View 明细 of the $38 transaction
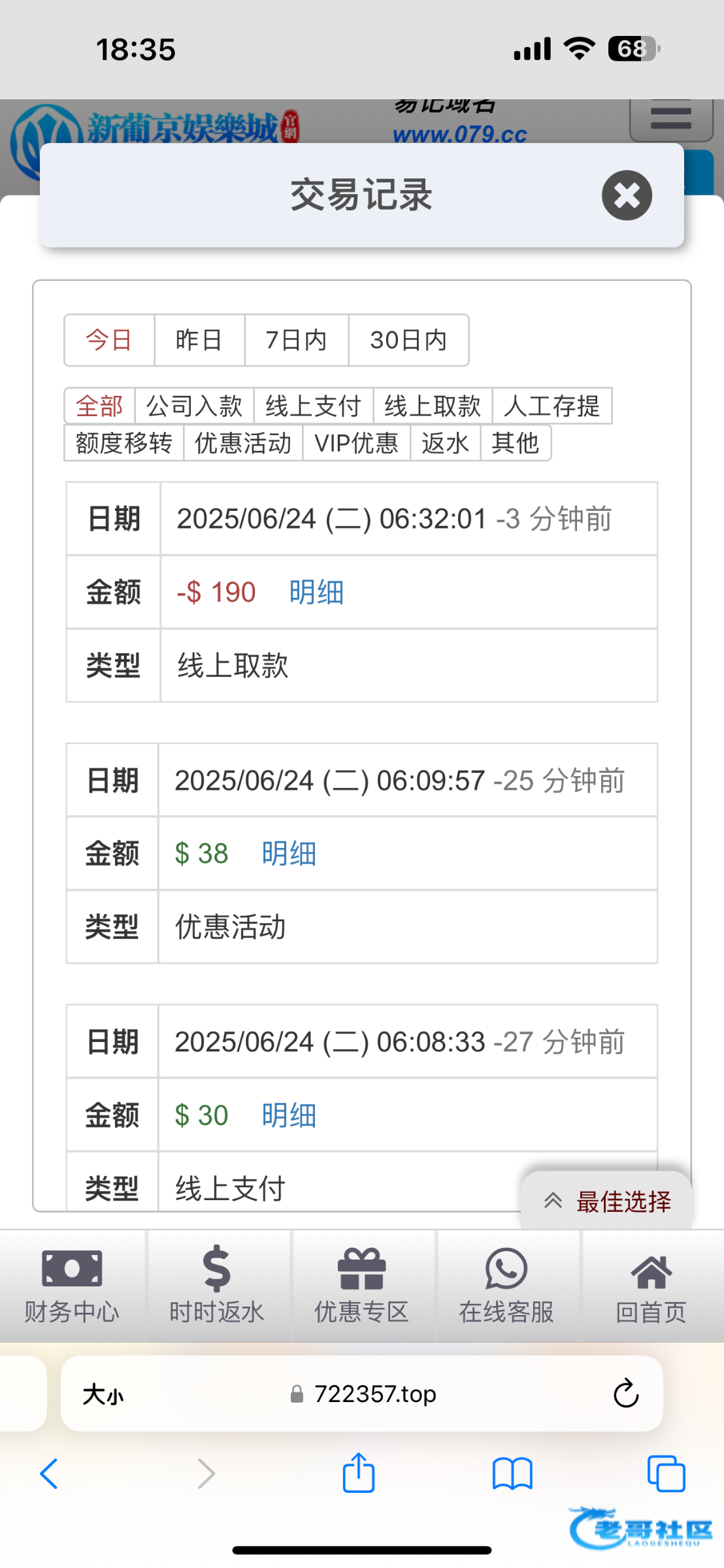Screen dimensions: 724x1568 pos(289,854)
